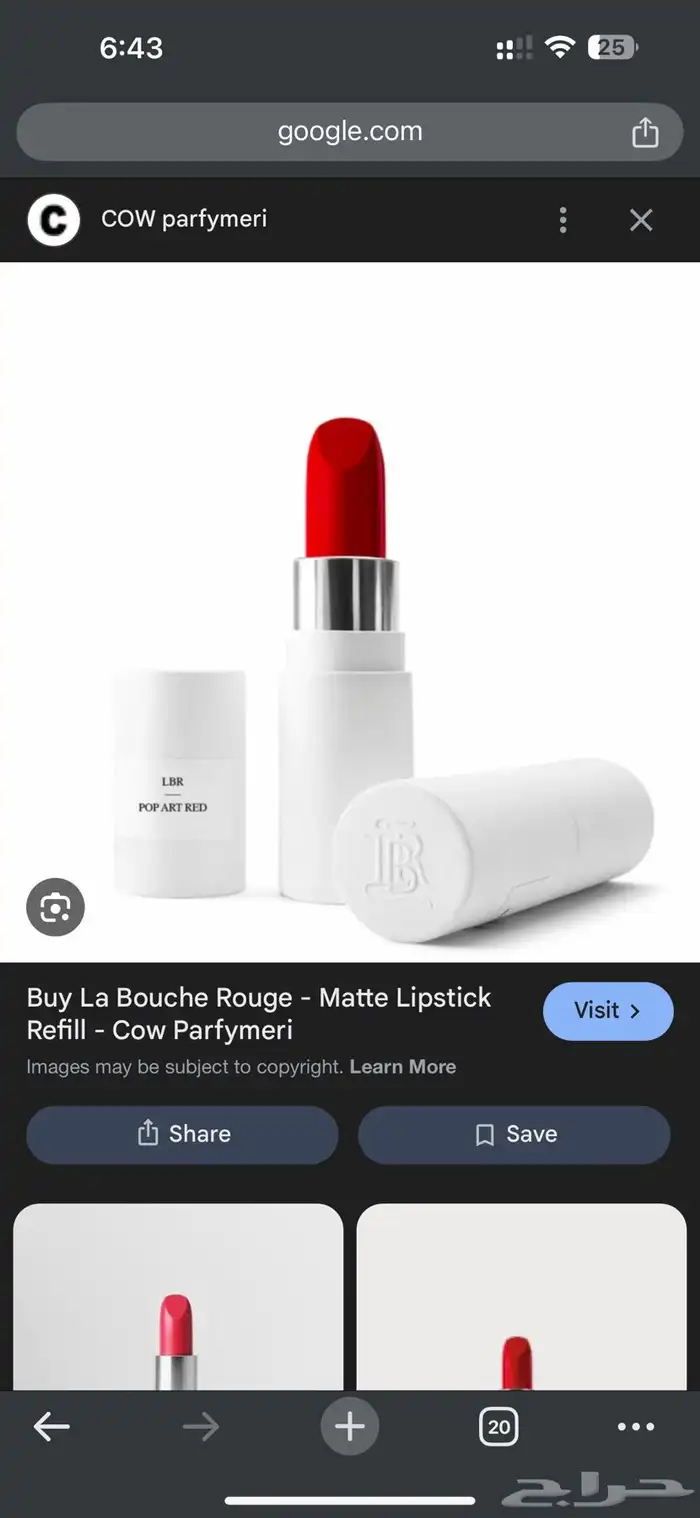Open the Learn More copyright link
This screenshot has height=1518, width=700.
[402, 1067]
